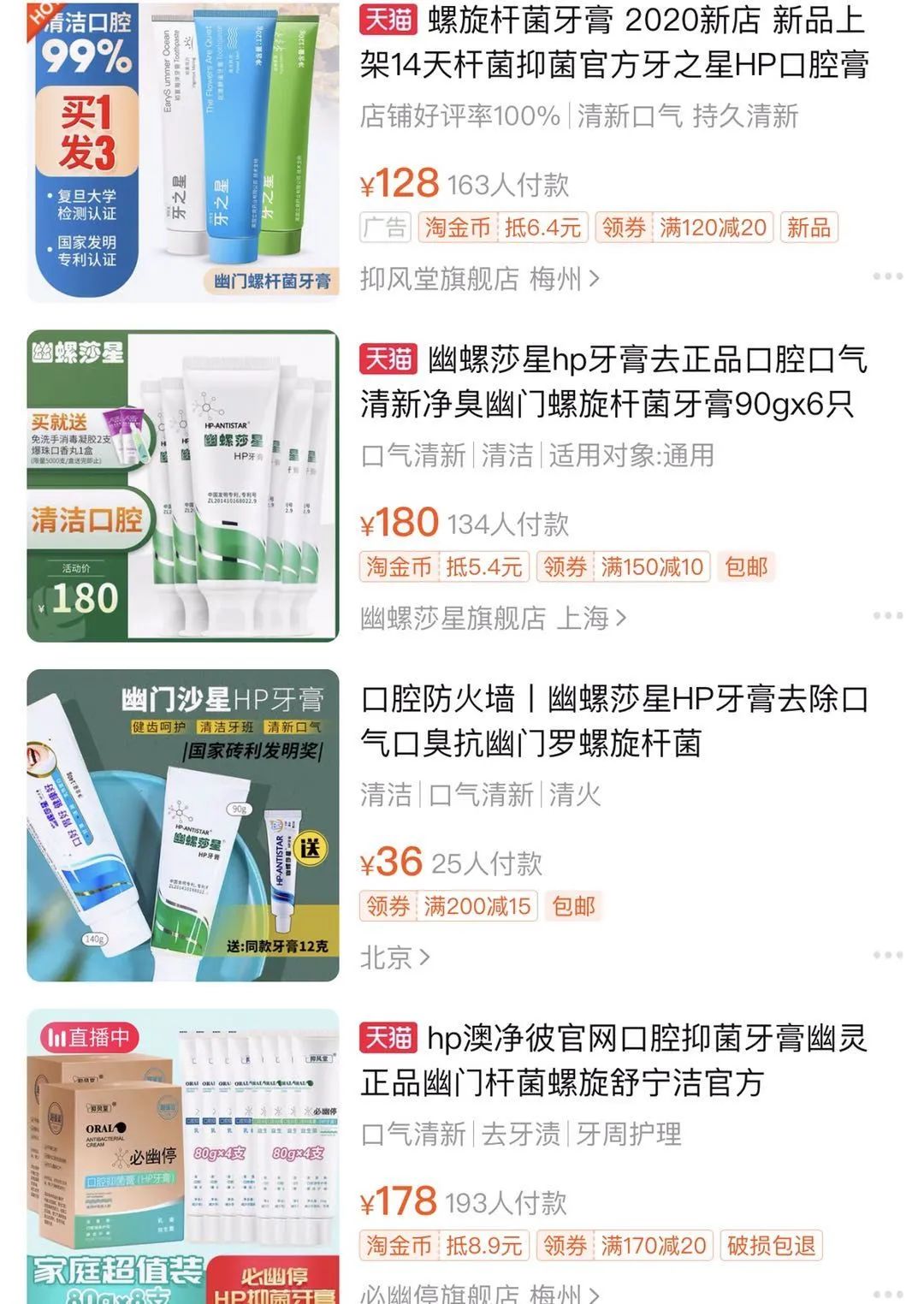This screenshot has width=924, height=1304.
Task: Visit the 必幽停旗舰店 梅州 store
Action: click(x=479, y=1292)
